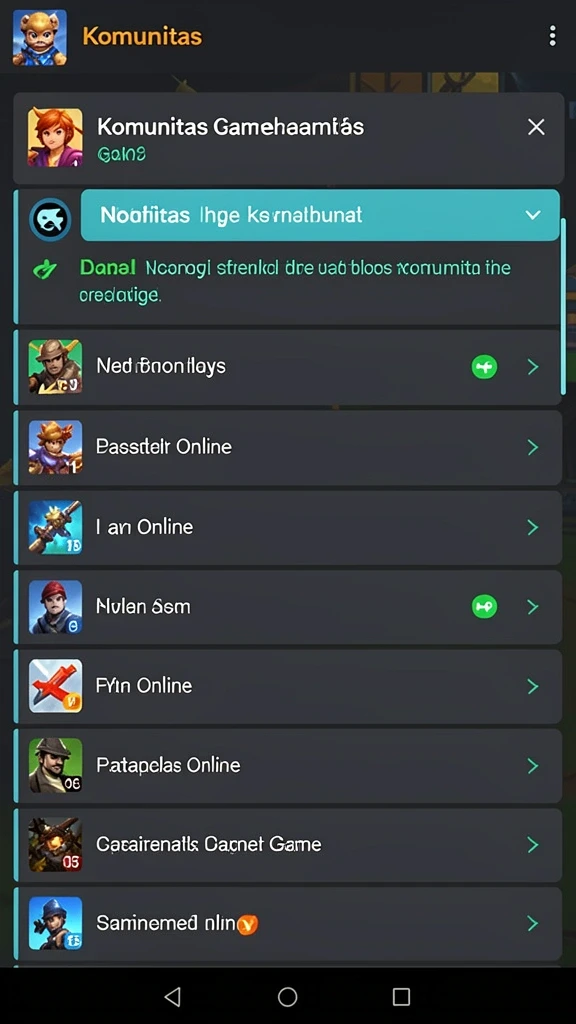Expand the teal notification dropdown
Viewport: 576px width, 1024px height.
click(320, 215)
